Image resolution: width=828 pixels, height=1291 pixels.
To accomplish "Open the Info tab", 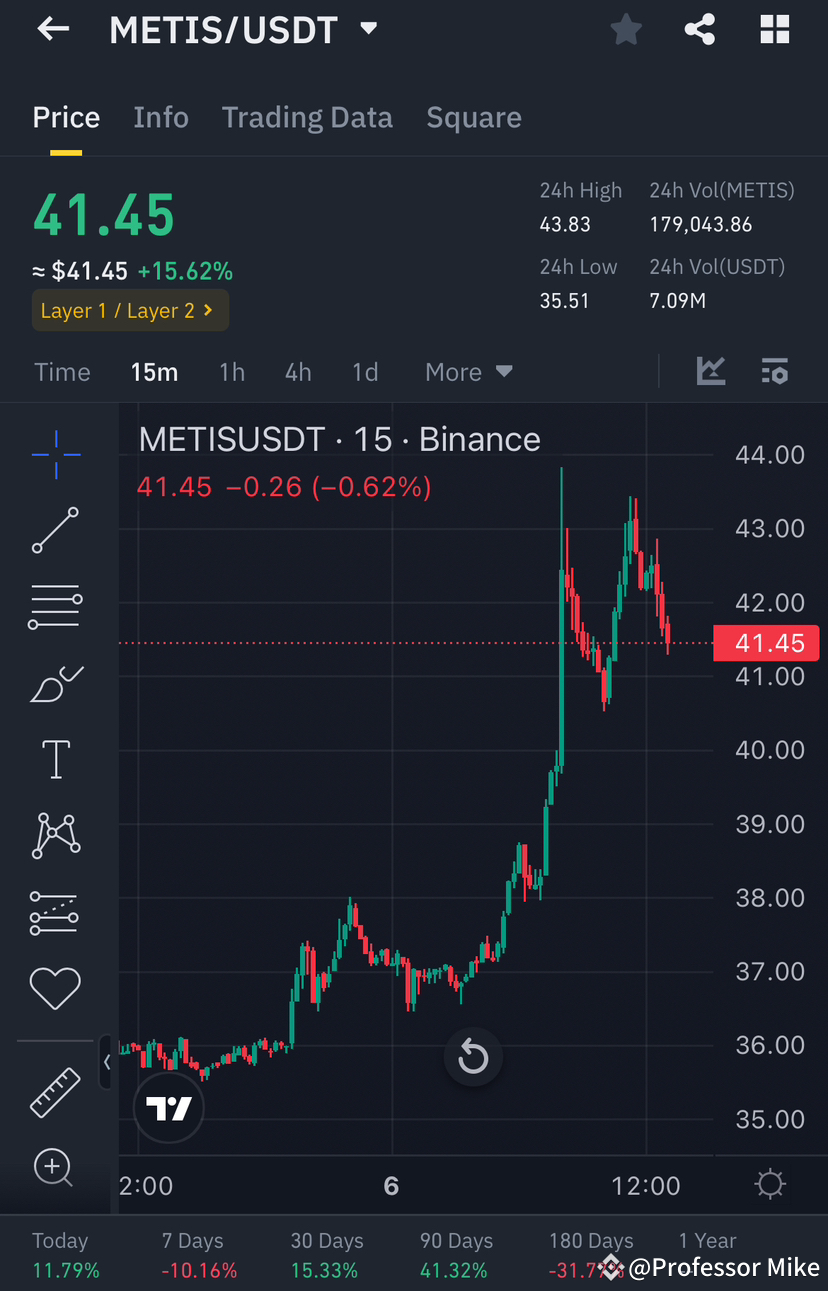I will (x=160, y=117).
